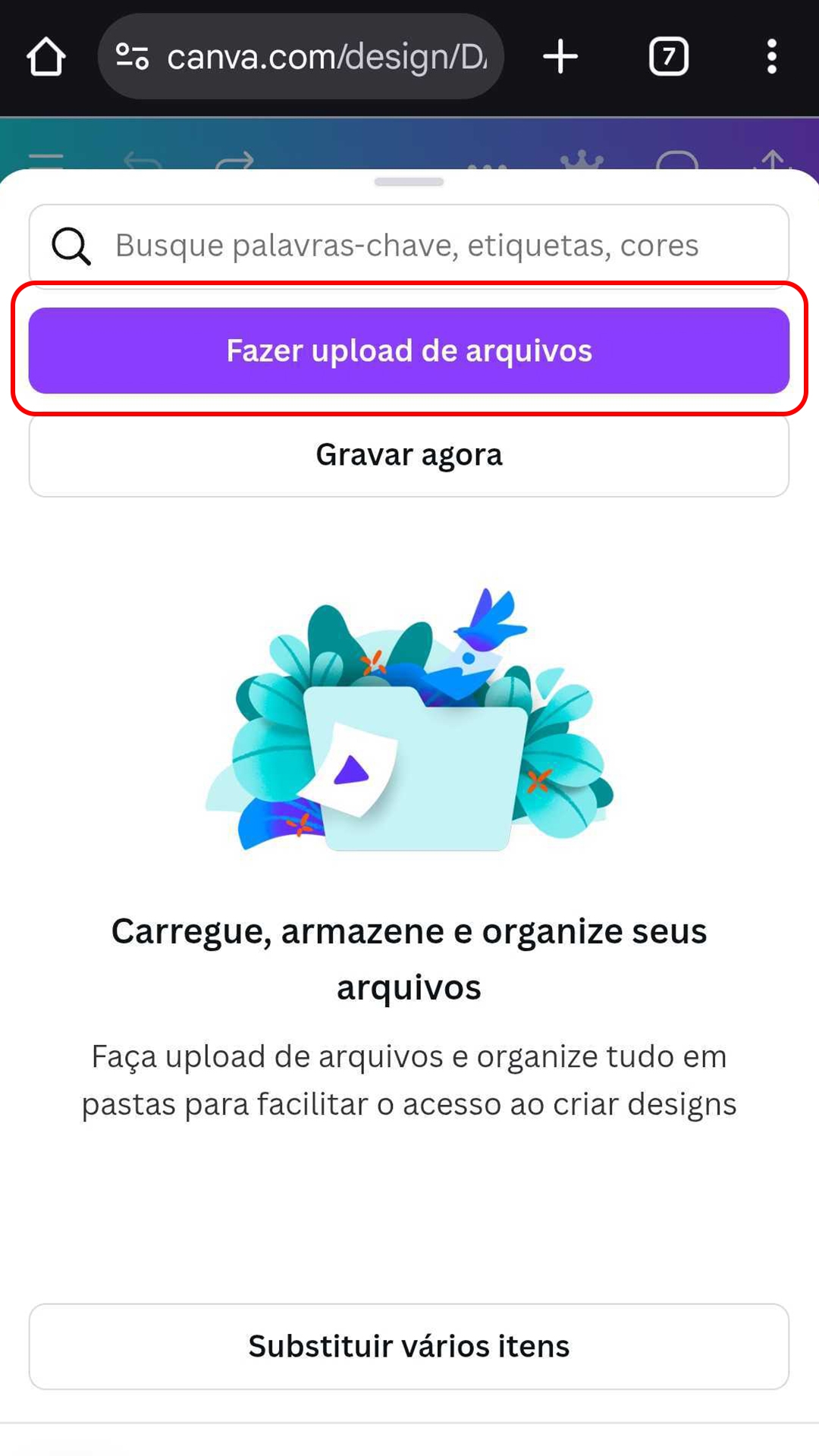Collapse the bottom sheet via drag handle
Screen dimensions: 819x1456
[409, 182]
